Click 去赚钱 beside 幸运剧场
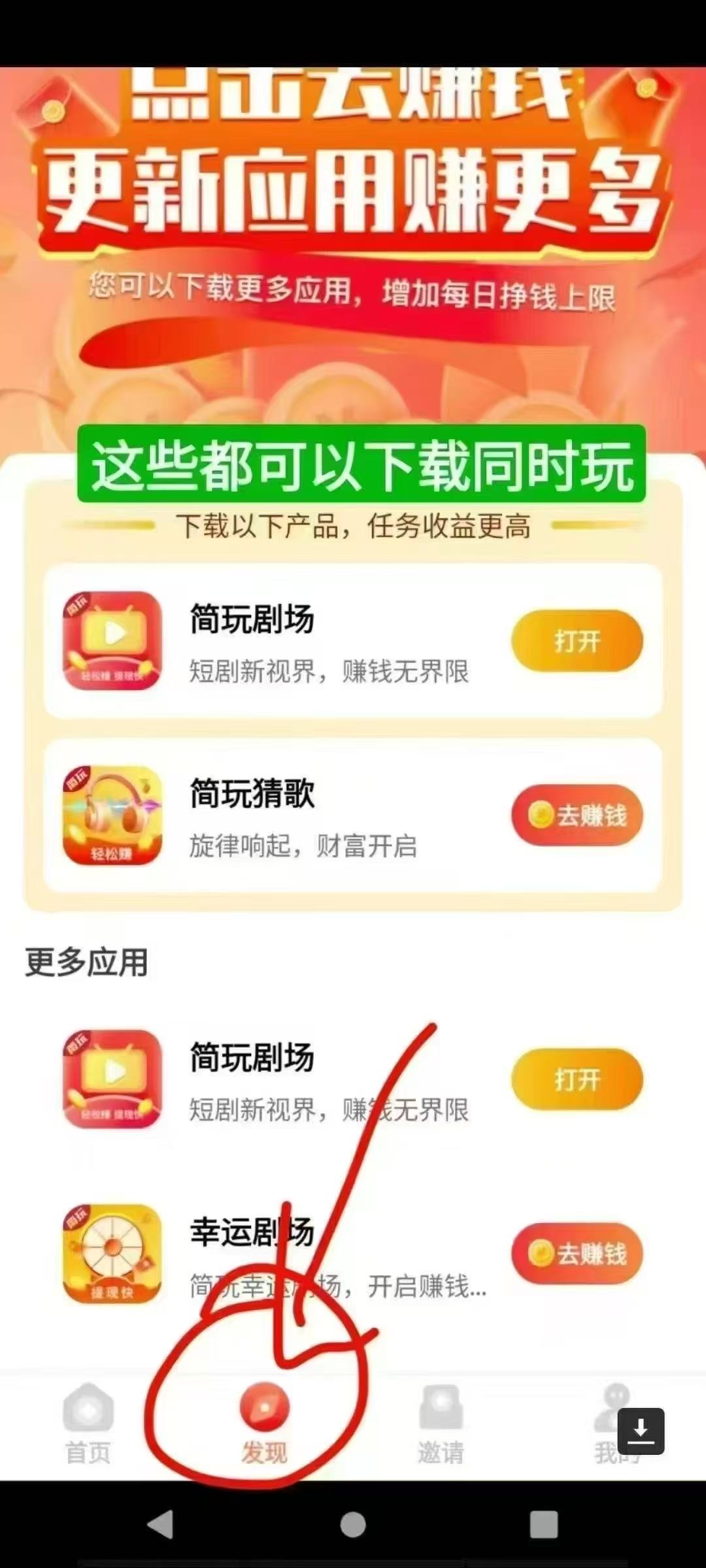The height and width of the screenshot is (1568, 706). (578, 1254)
